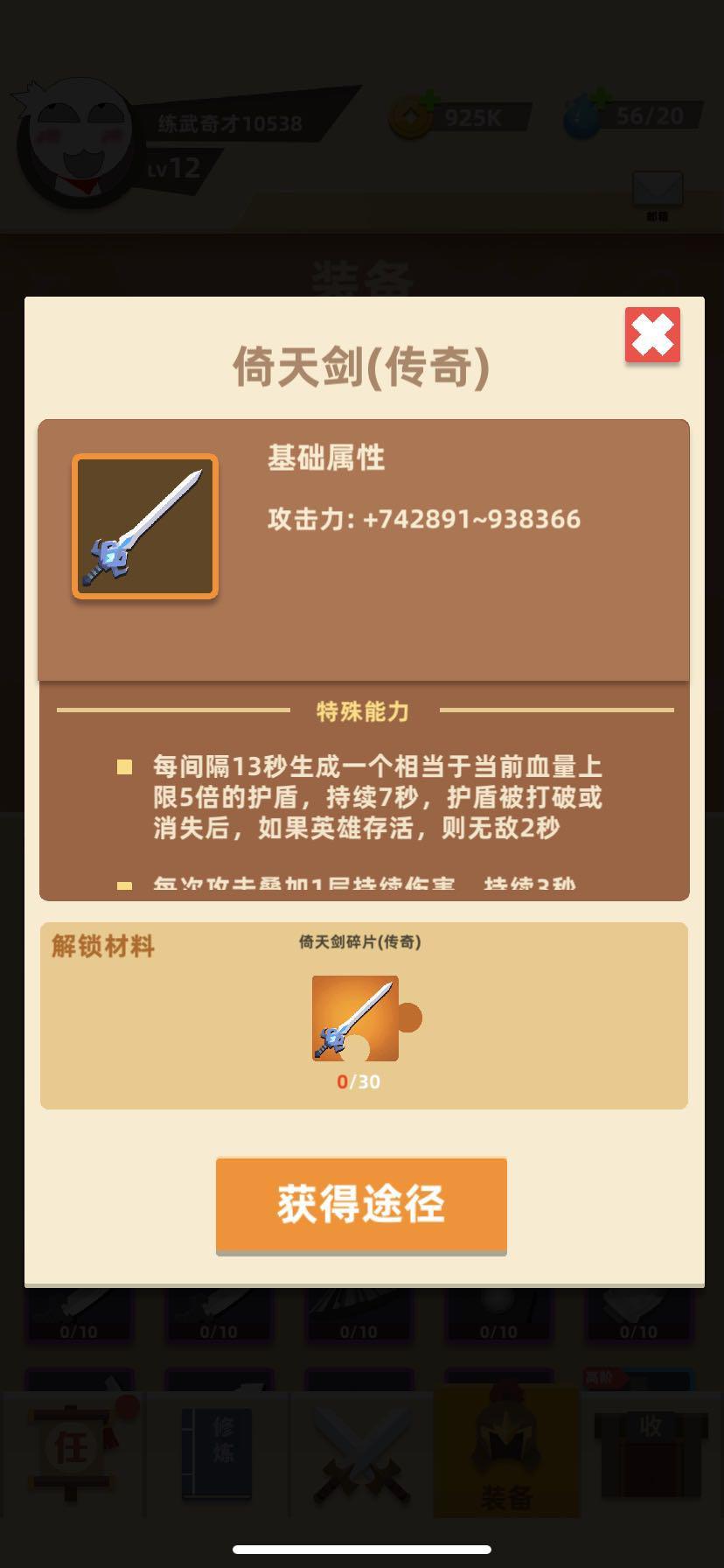This screenshot has height=1568, width=724.
Task: Tap the 0/30 fragment progress counter
Action: pos(359,1081)
